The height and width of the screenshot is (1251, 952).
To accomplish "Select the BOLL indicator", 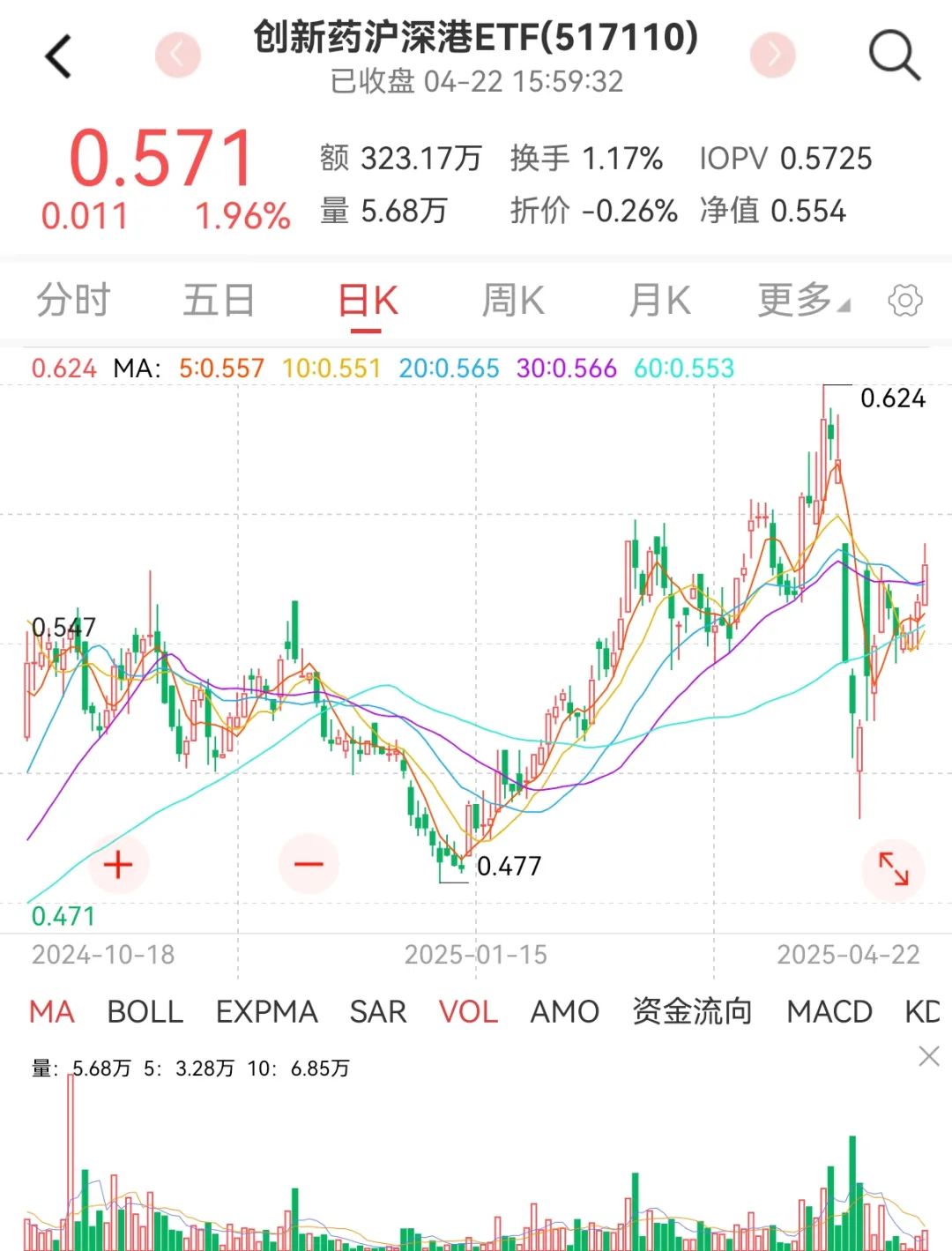I will (145, 1012).
